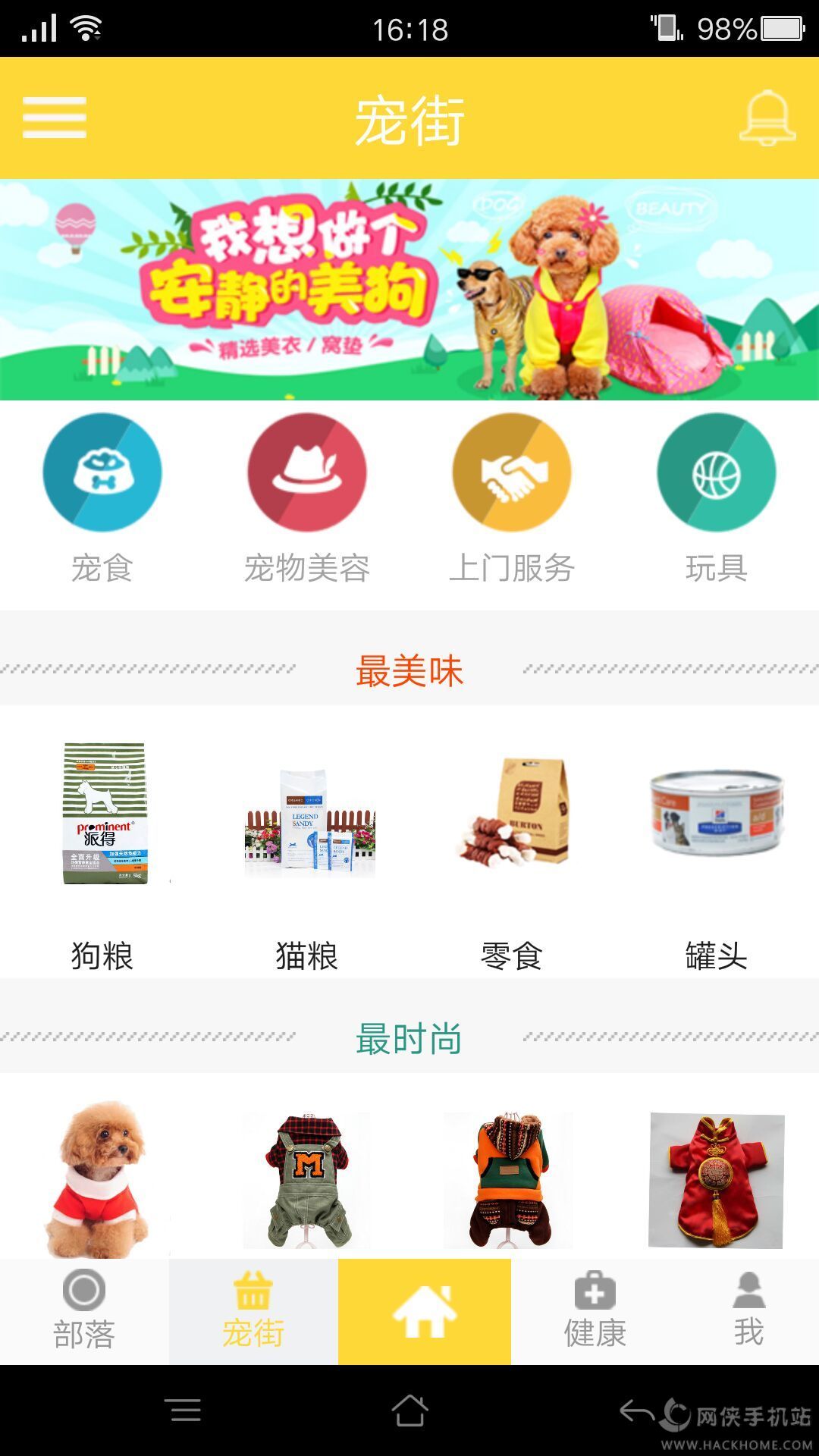Open the 我 profile tab
819x1456 pixels.
tap(748, 1312)
